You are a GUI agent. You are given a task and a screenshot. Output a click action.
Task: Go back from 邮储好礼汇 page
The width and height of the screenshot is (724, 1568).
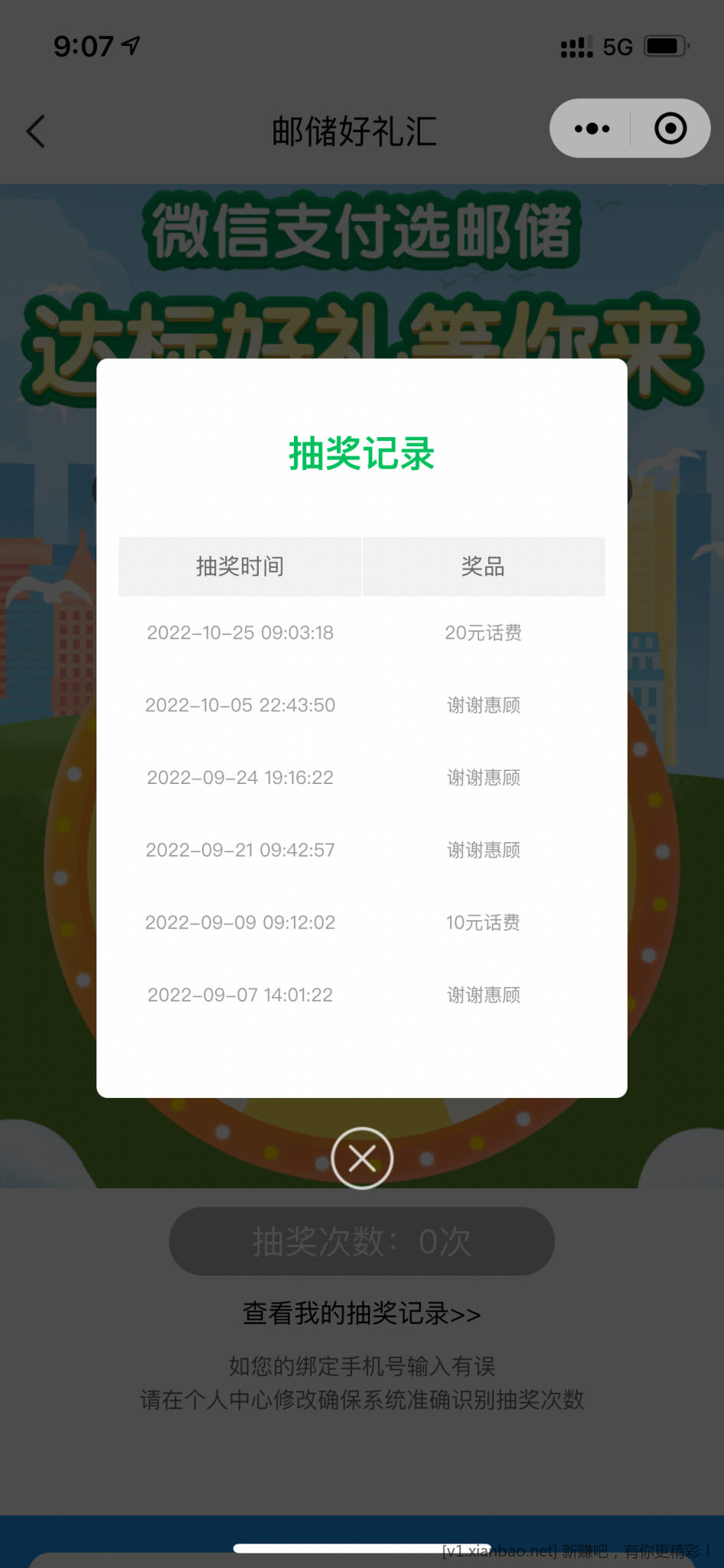[x=36, y=131]
